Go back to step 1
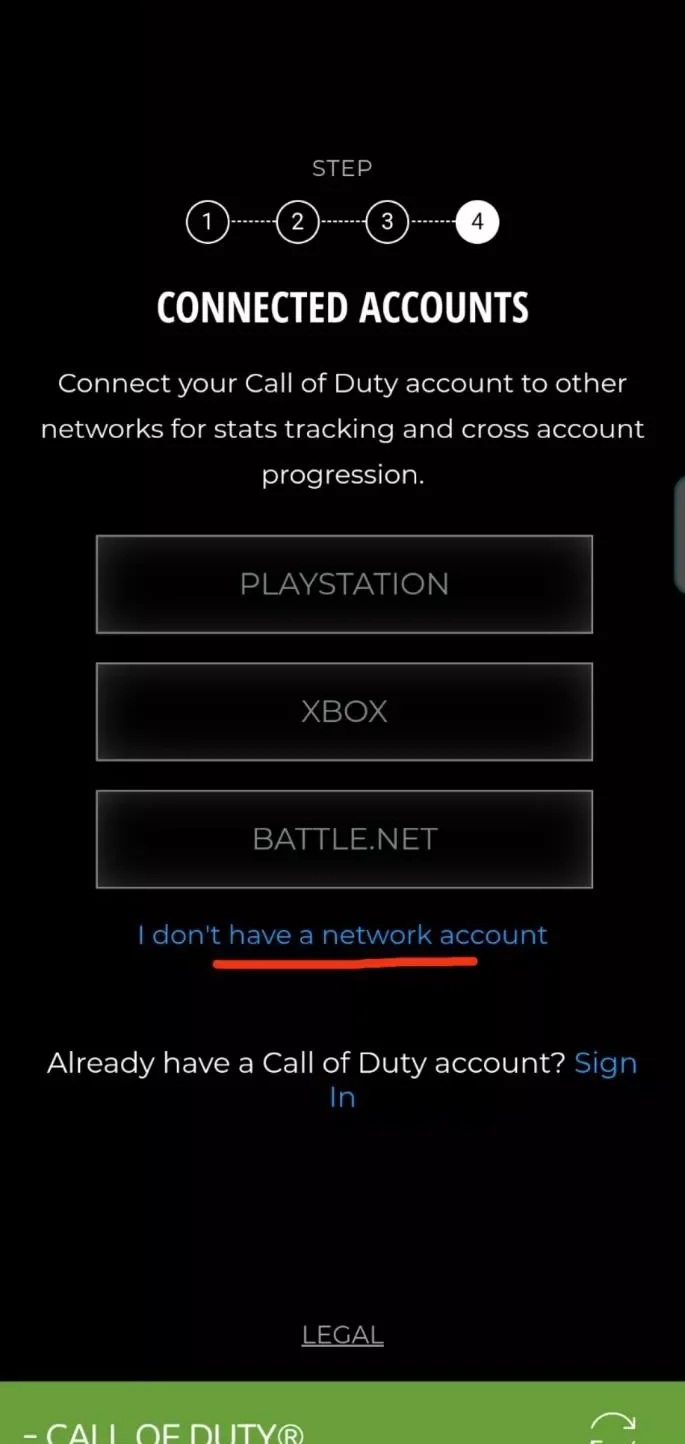This screenshot has height=1444, width=685. (x=207, y=222)
